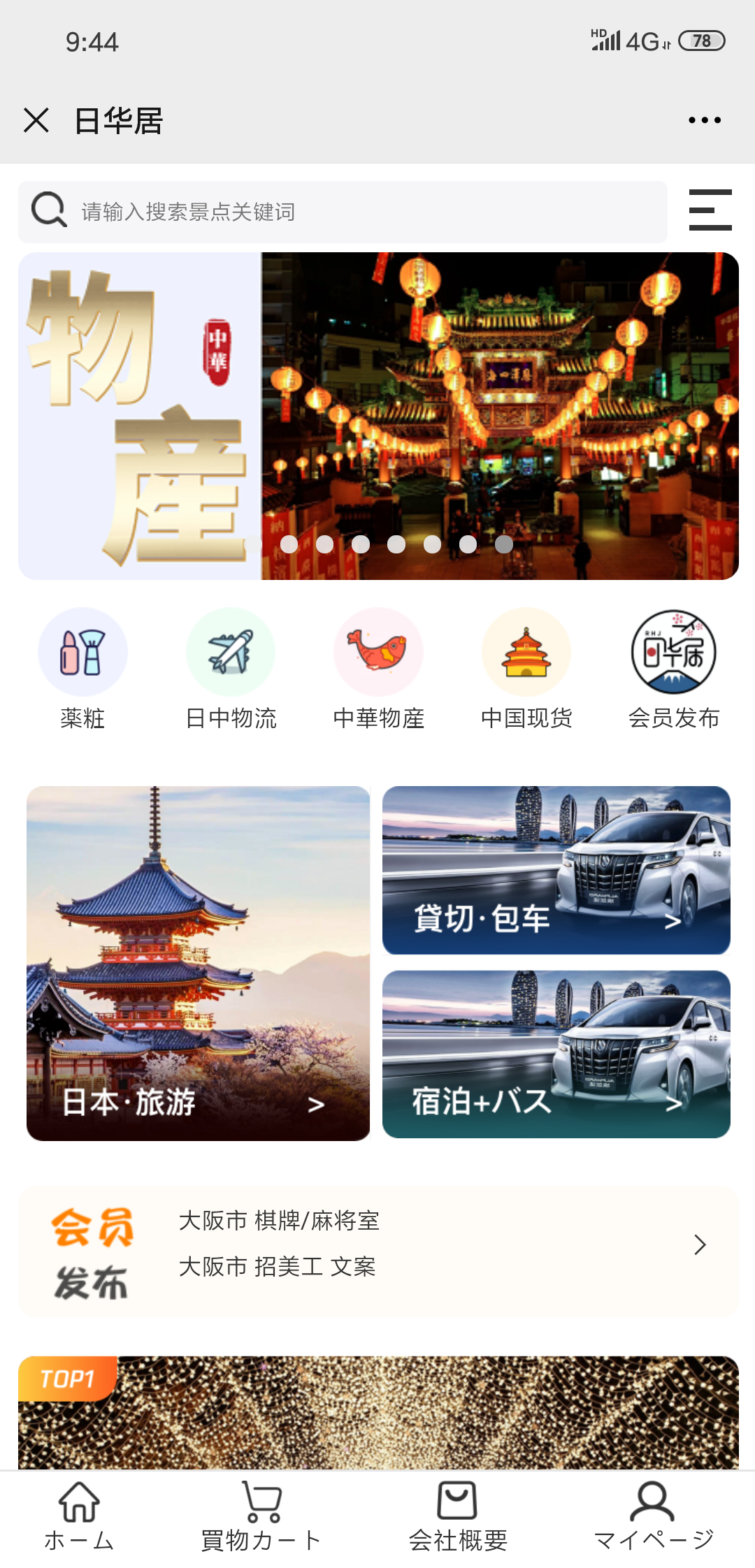Open the 日本·旅游 card
This screenshot has height=1568, width=755.
[x=198, y=963]
